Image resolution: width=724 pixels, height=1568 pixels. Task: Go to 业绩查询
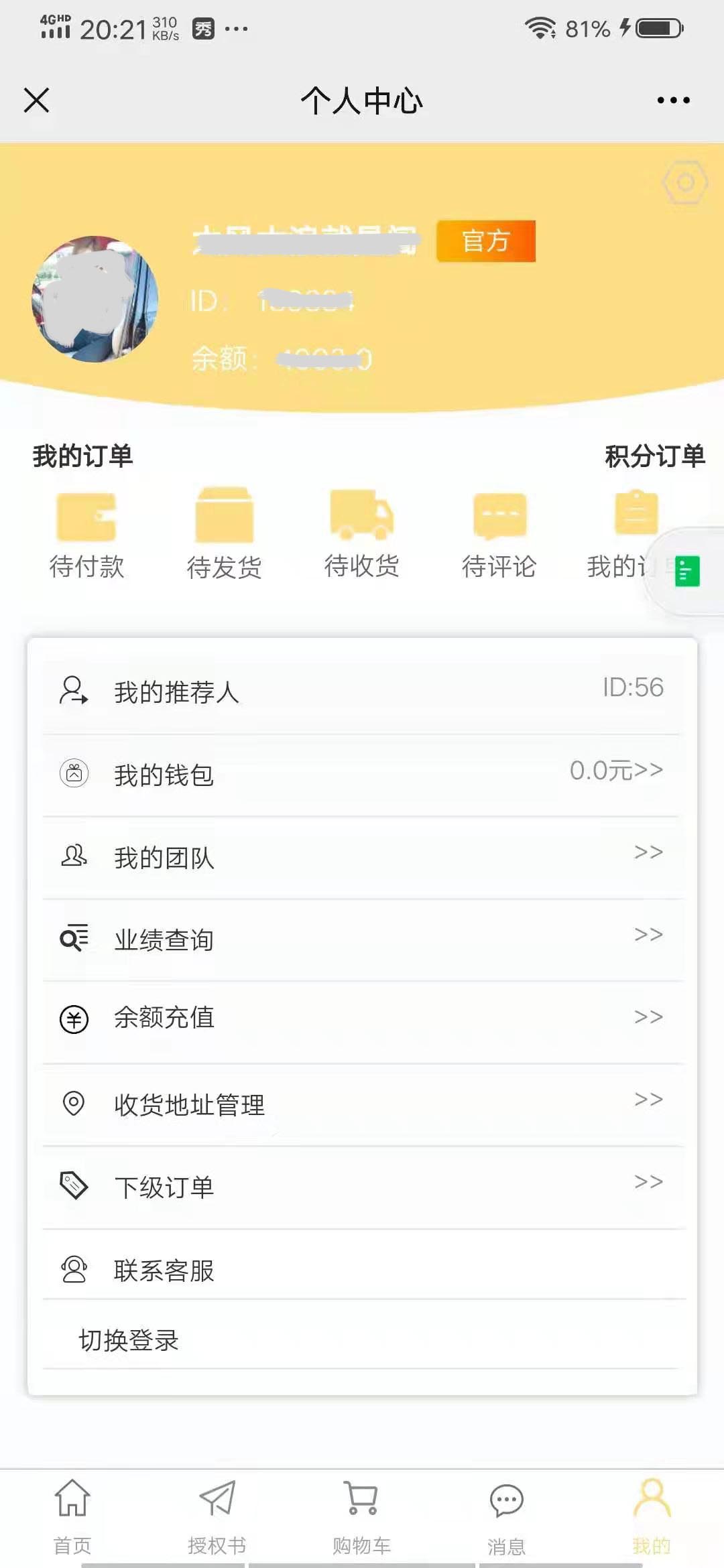click(x=362, y=939)
